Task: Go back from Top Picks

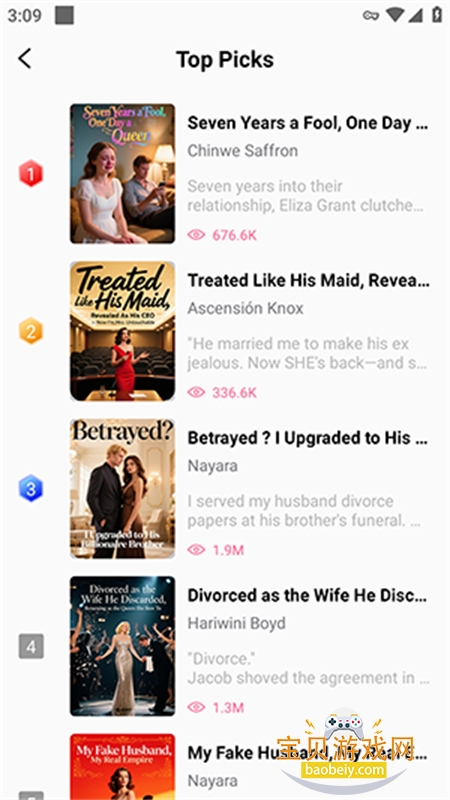Action: [x=24, y=59]
